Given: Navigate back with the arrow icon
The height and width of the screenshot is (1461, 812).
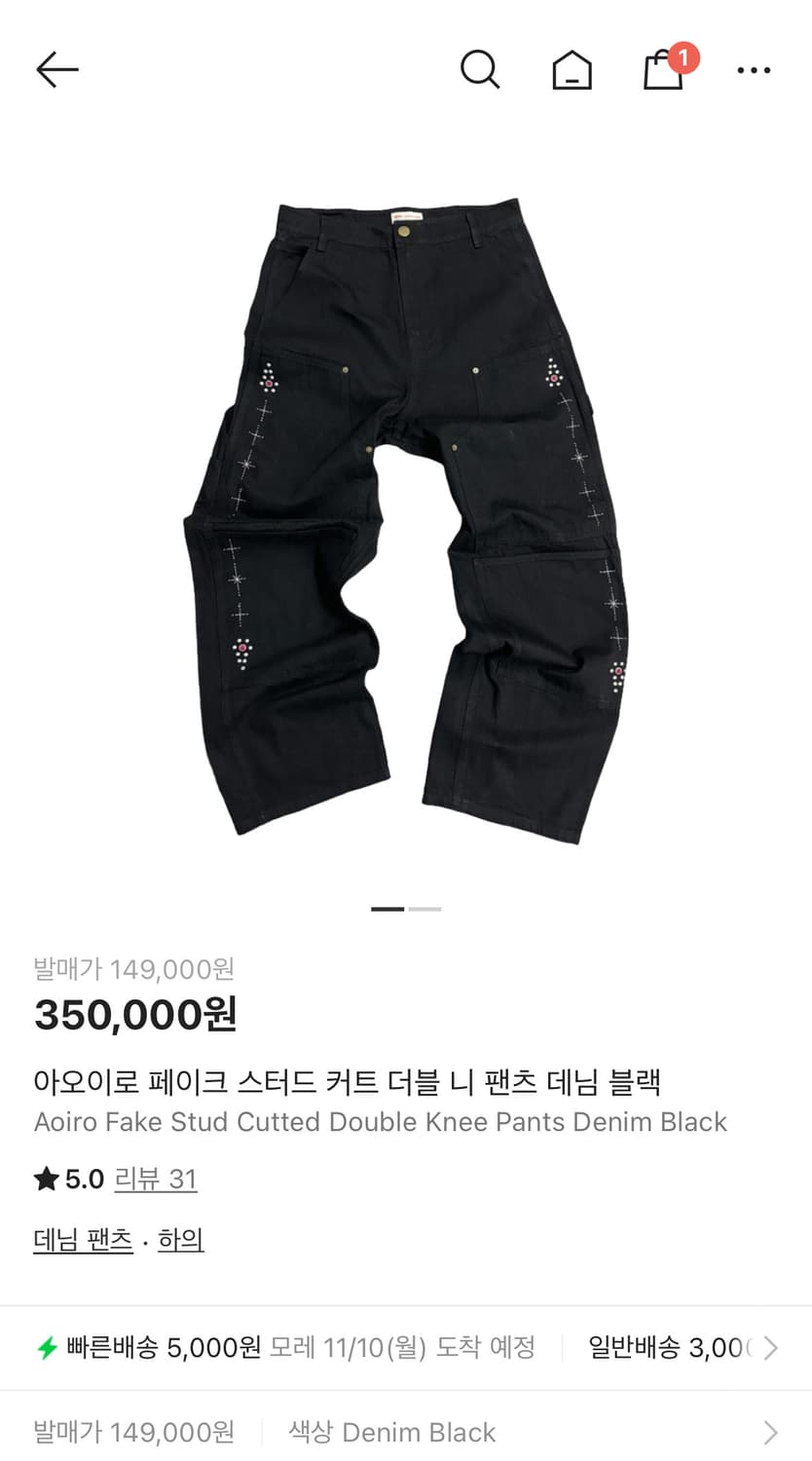Looking at the screenshot, I should pyautogui.click(x=56, y=69).
